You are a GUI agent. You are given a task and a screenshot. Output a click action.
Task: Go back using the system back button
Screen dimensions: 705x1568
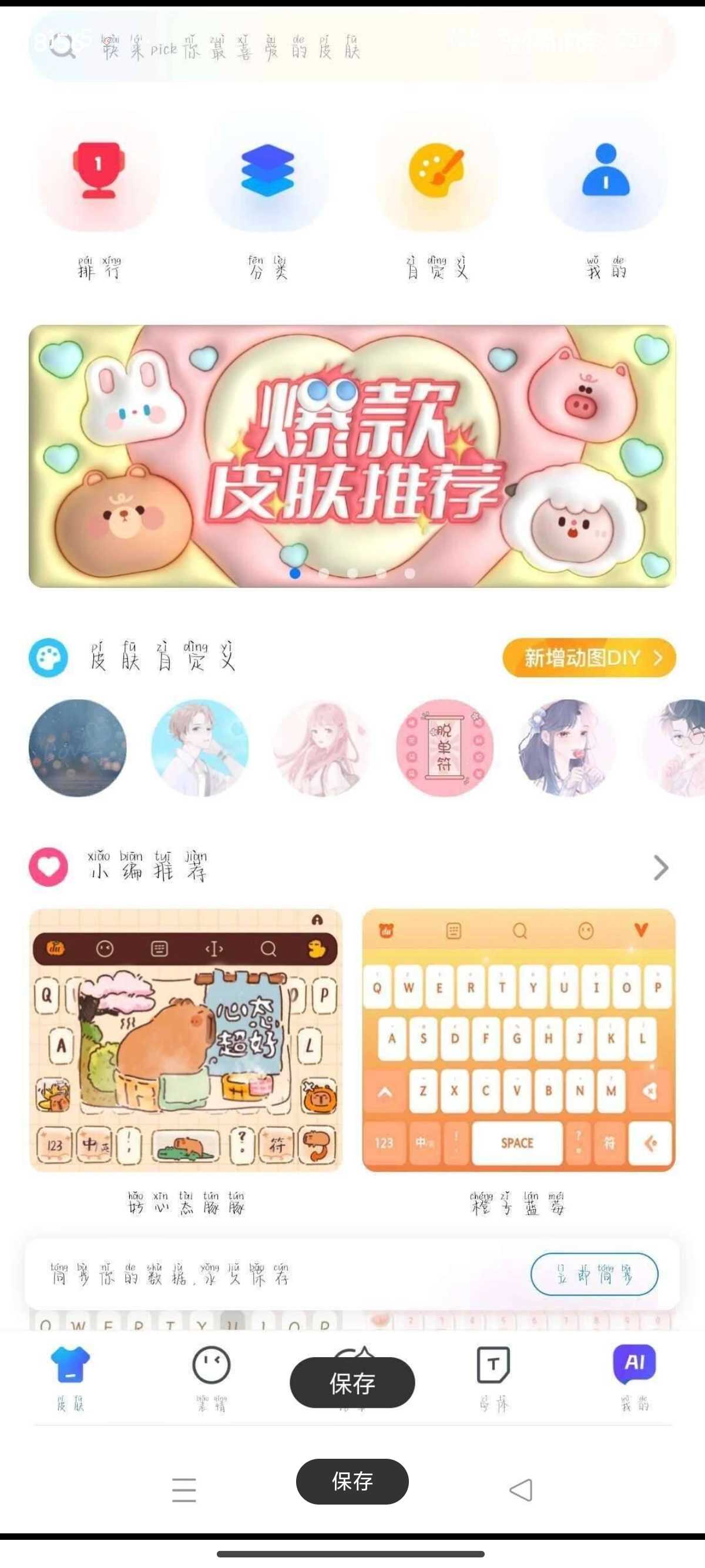pyautogui.click(x=521, y=1489)
